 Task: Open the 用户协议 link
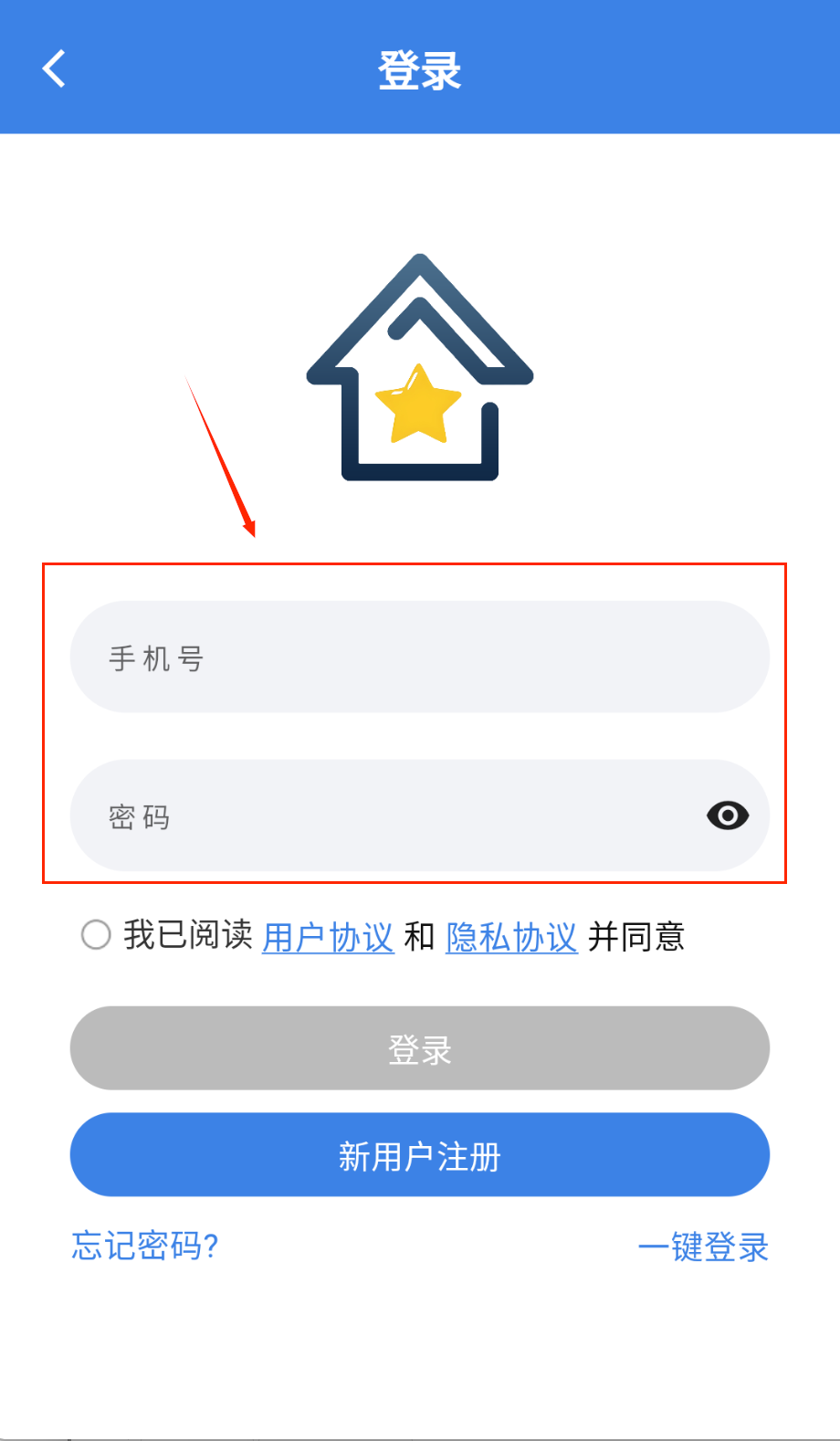pyautogui.click(x=328, y=937)
